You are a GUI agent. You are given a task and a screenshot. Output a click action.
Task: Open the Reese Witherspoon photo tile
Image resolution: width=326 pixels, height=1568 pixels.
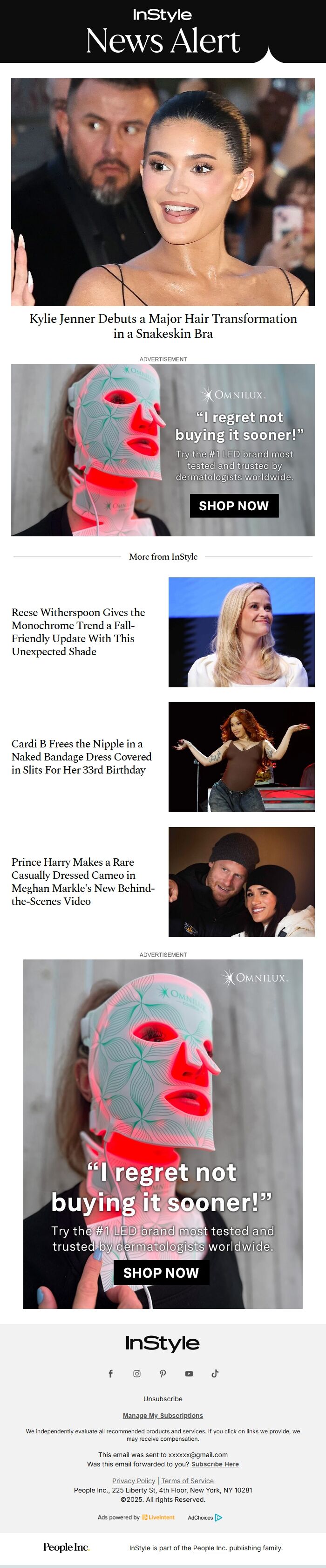point(241,632)
